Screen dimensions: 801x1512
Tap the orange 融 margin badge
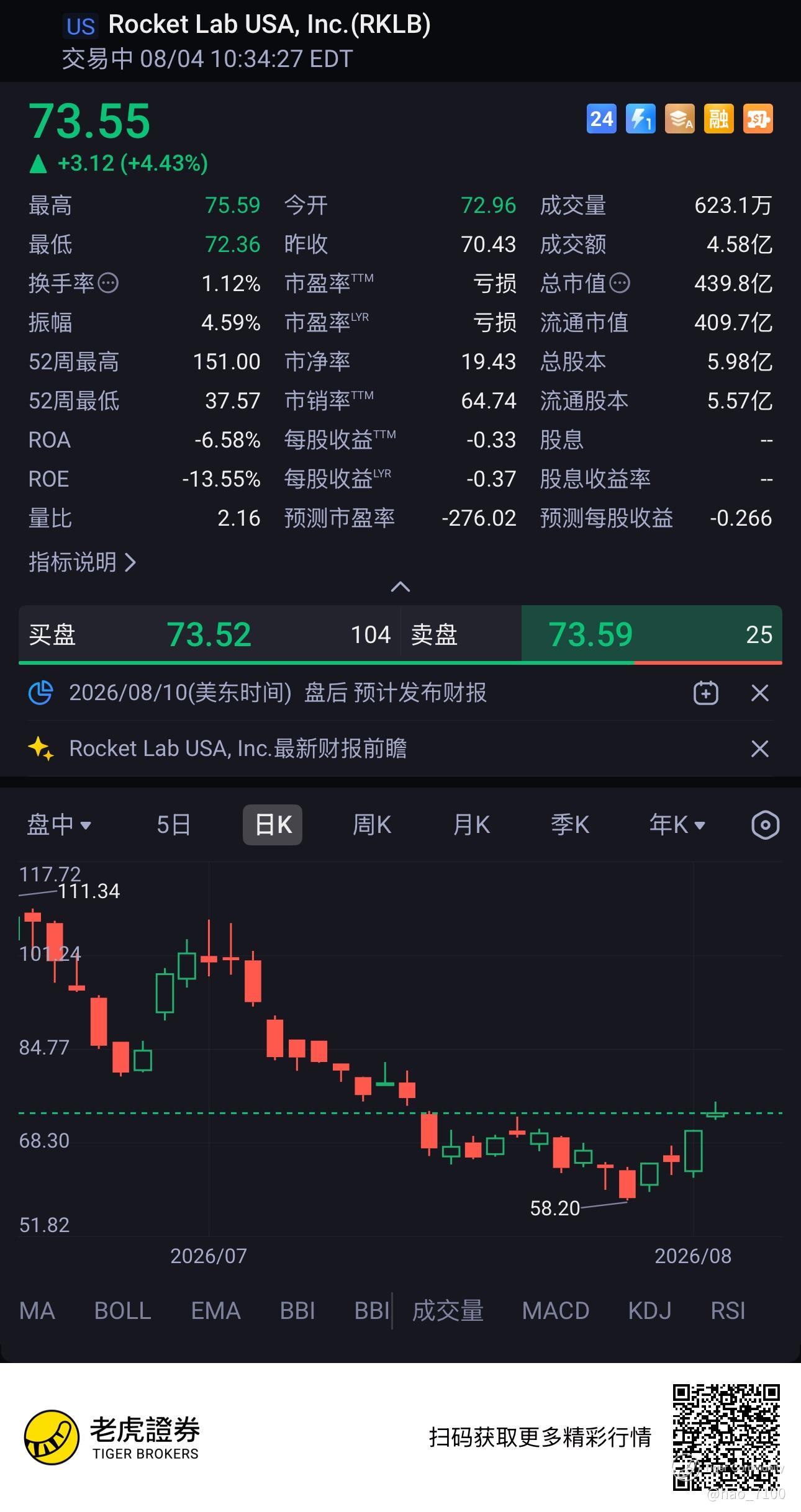point(718,119)
